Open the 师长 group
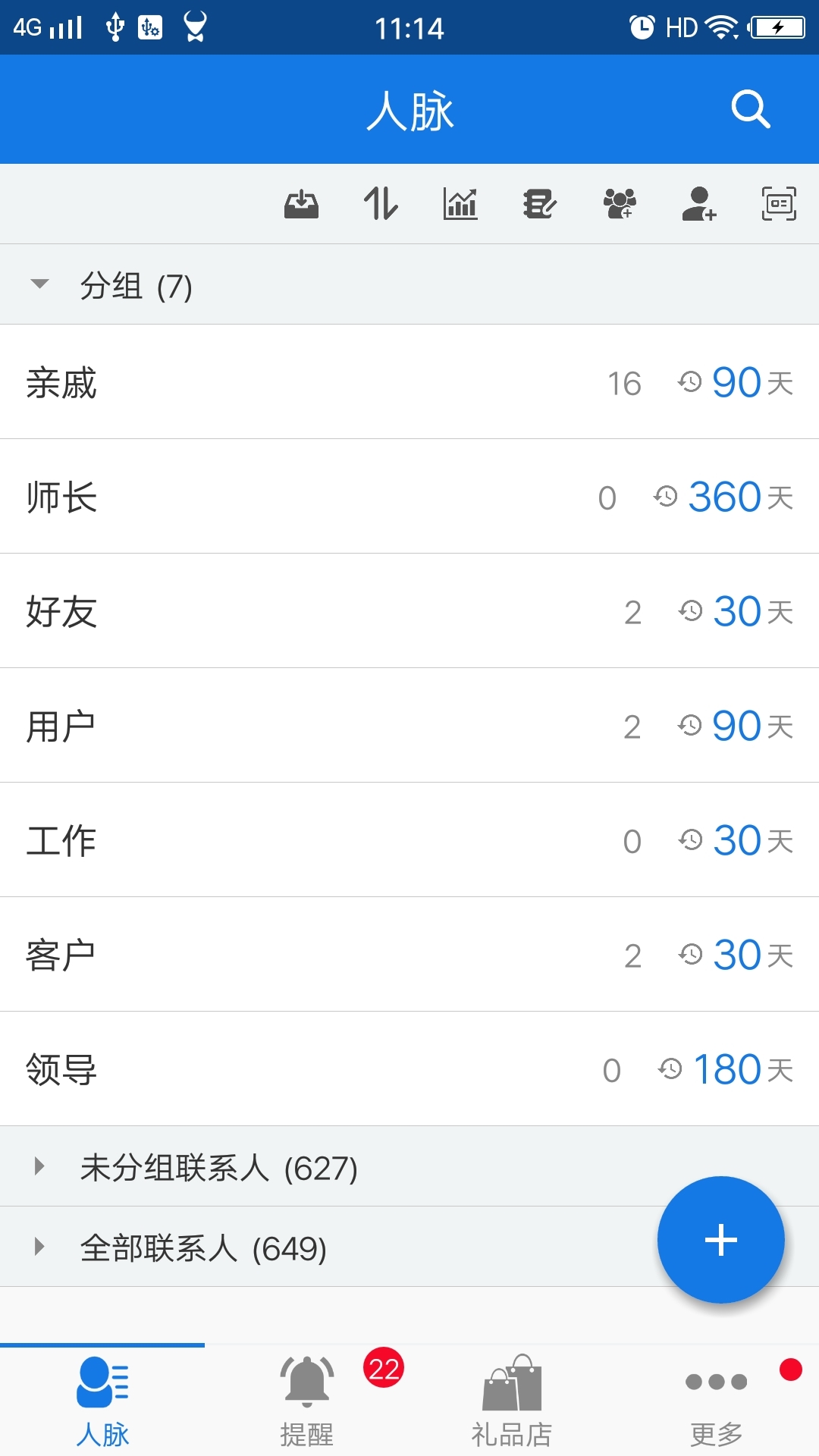Screen dimensions: 819x1456 pos(409,497)
